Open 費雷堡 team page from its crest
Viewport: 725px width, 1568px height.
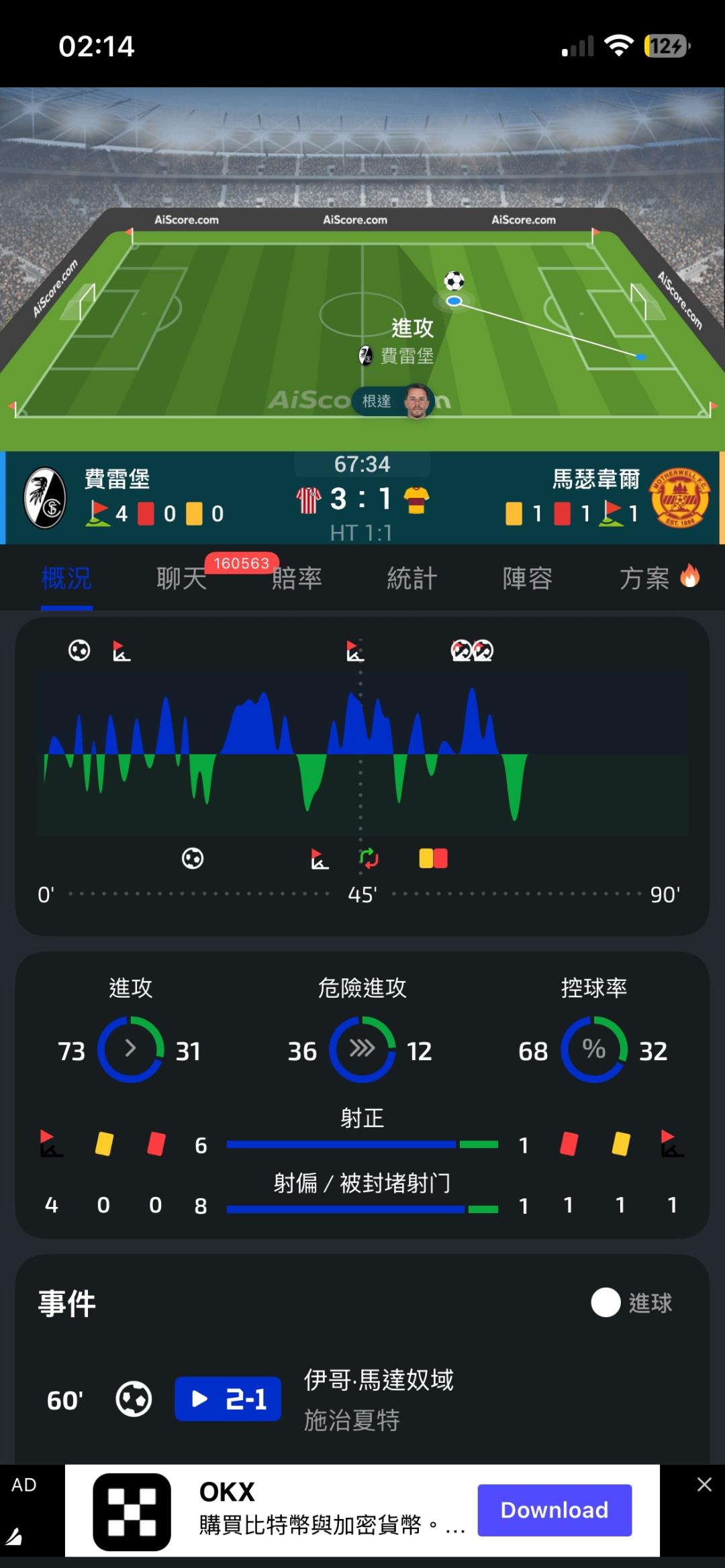pos(45,498)
